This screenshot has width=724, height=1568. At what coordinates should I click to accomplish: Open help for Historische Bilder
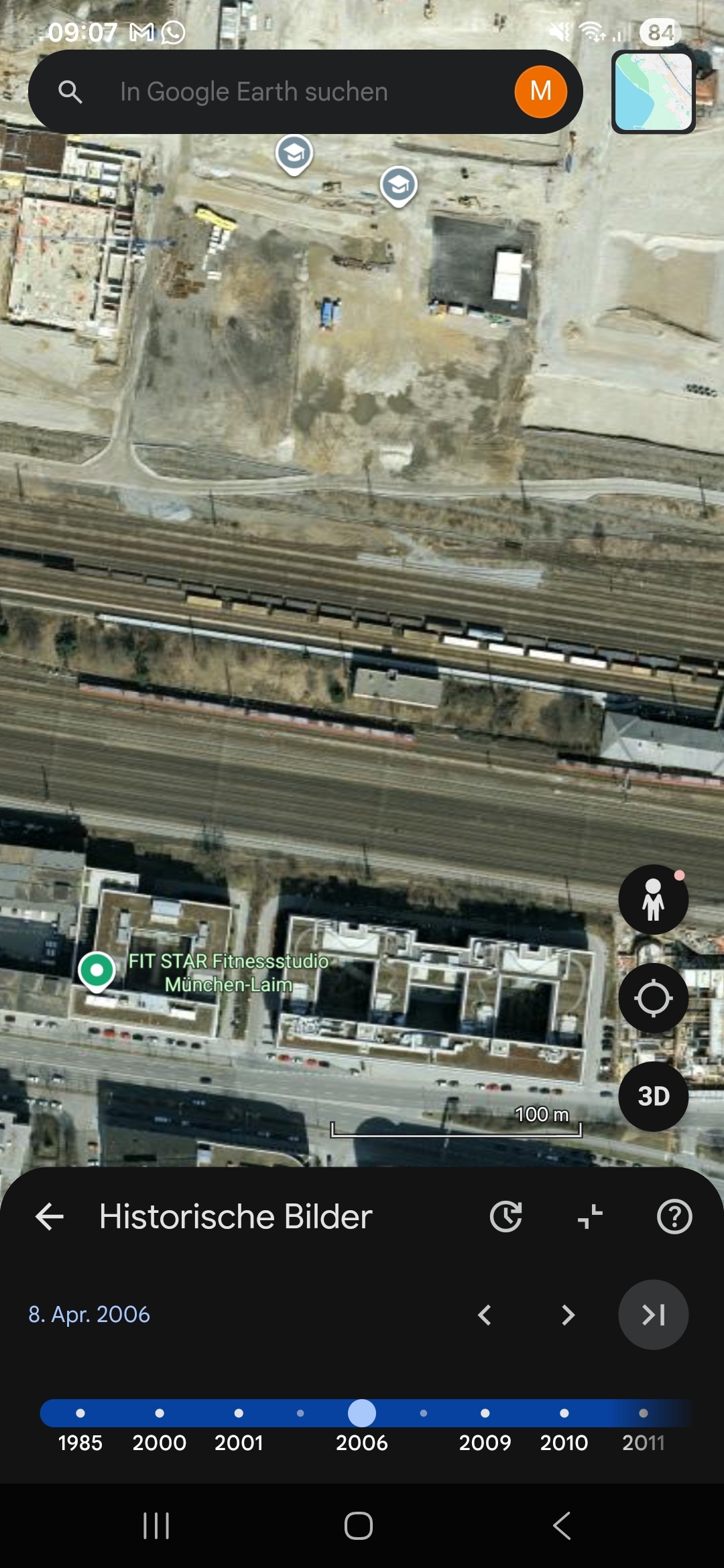[x=674, y=1217]
